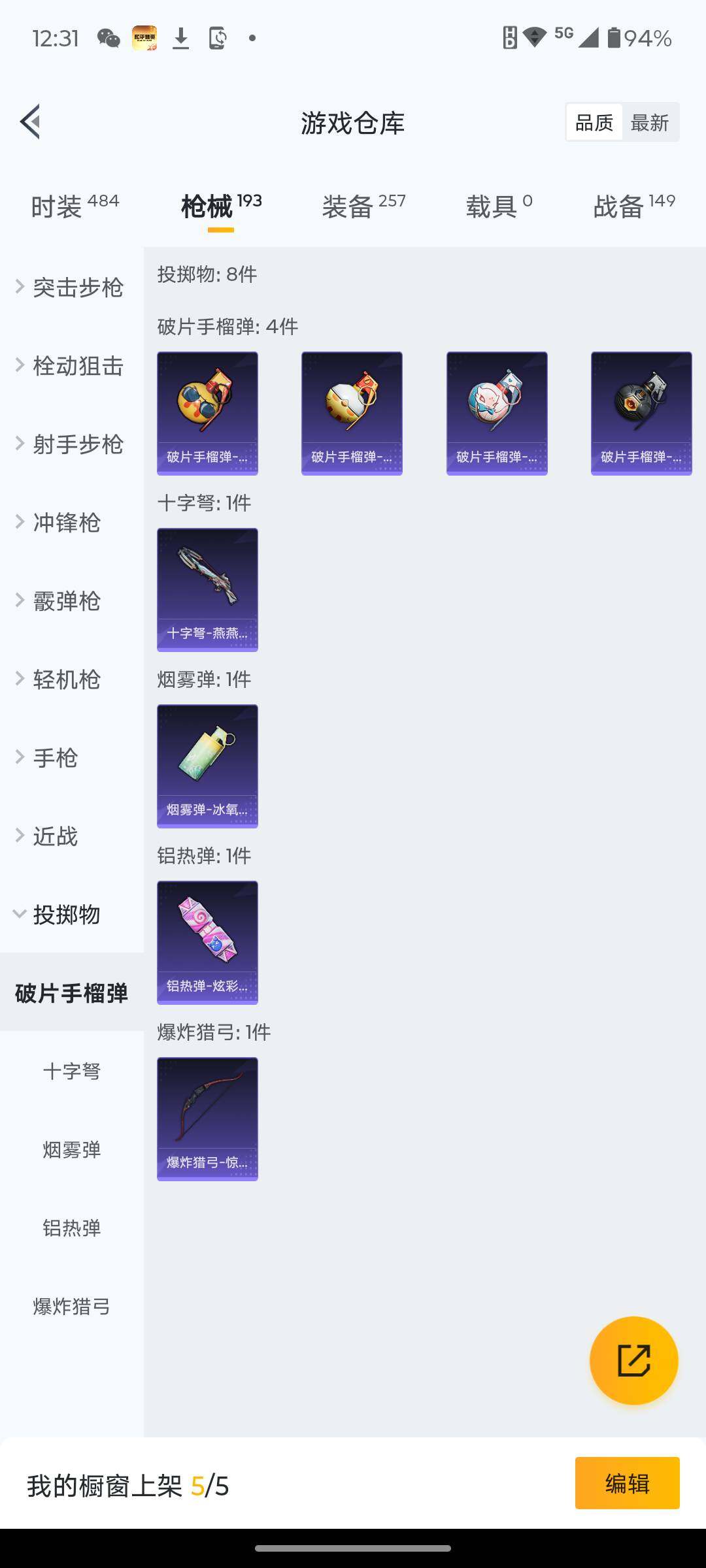Tap the 编辑 button
This screenshot has width=706, height=1568.
[x=627, y=1484]
